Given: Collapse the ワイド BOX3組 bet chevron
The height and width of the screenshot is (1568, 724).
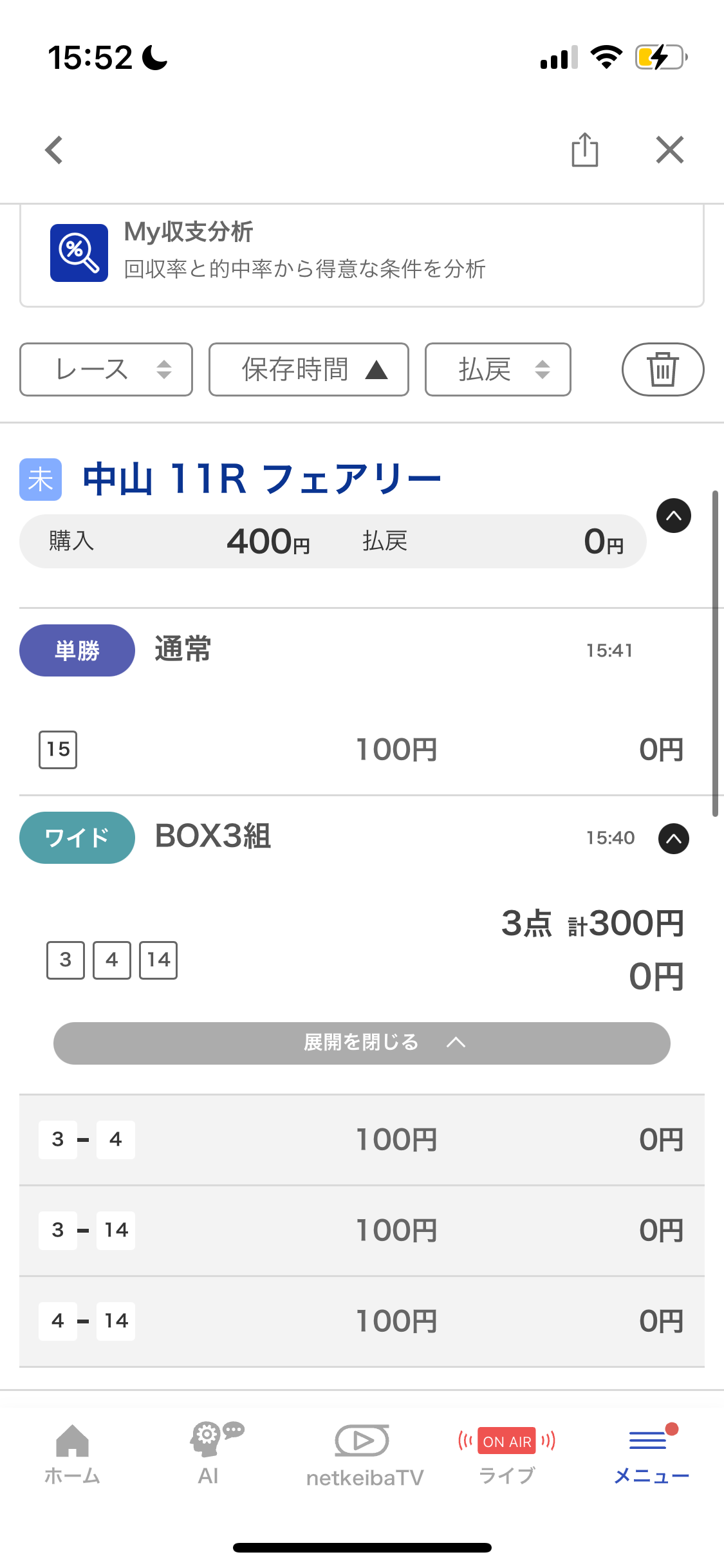Looking at the screenshot, I should click(673, 839).
